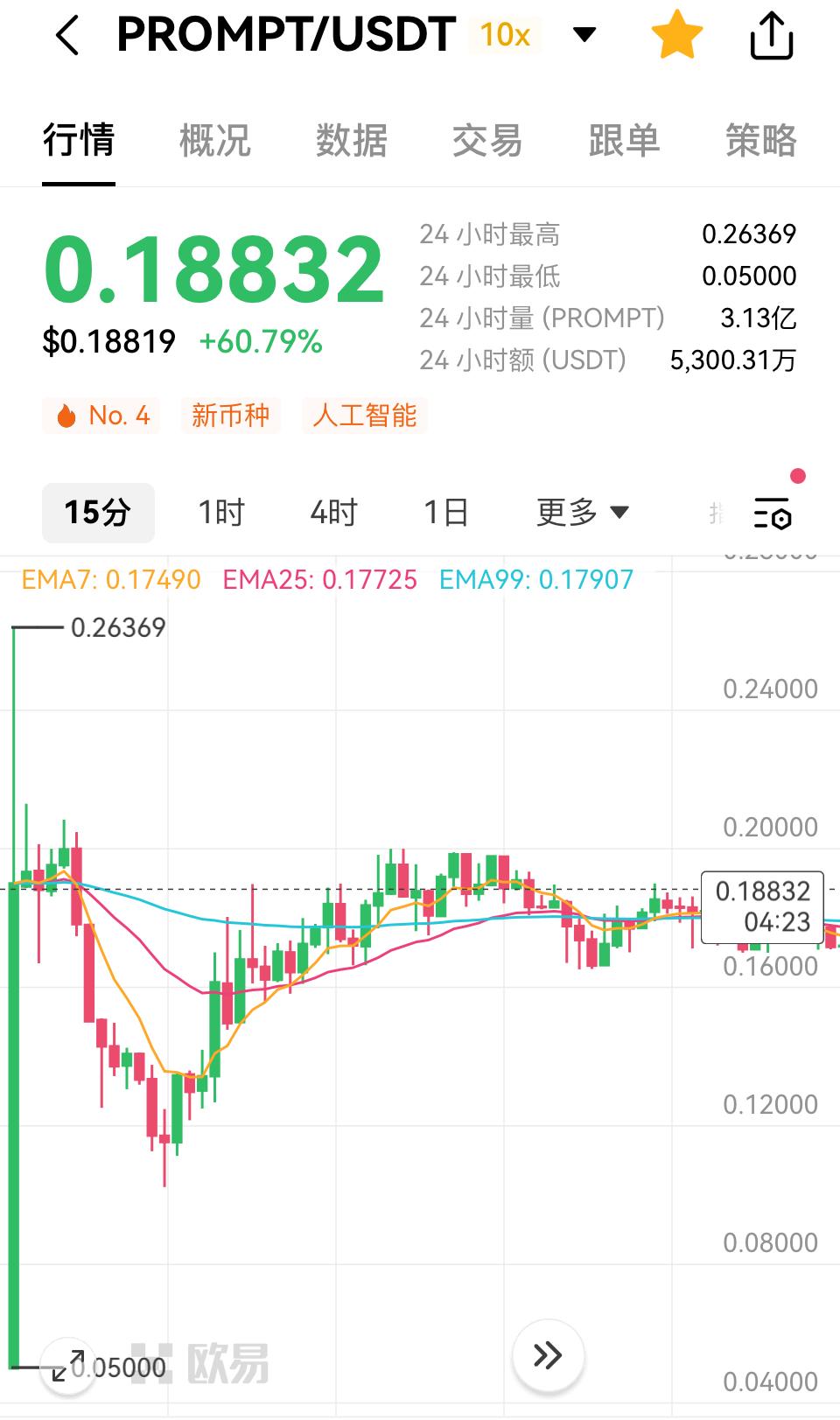Open the 跟单 tab
The image size is (840, 1420).
click(624, 140)
